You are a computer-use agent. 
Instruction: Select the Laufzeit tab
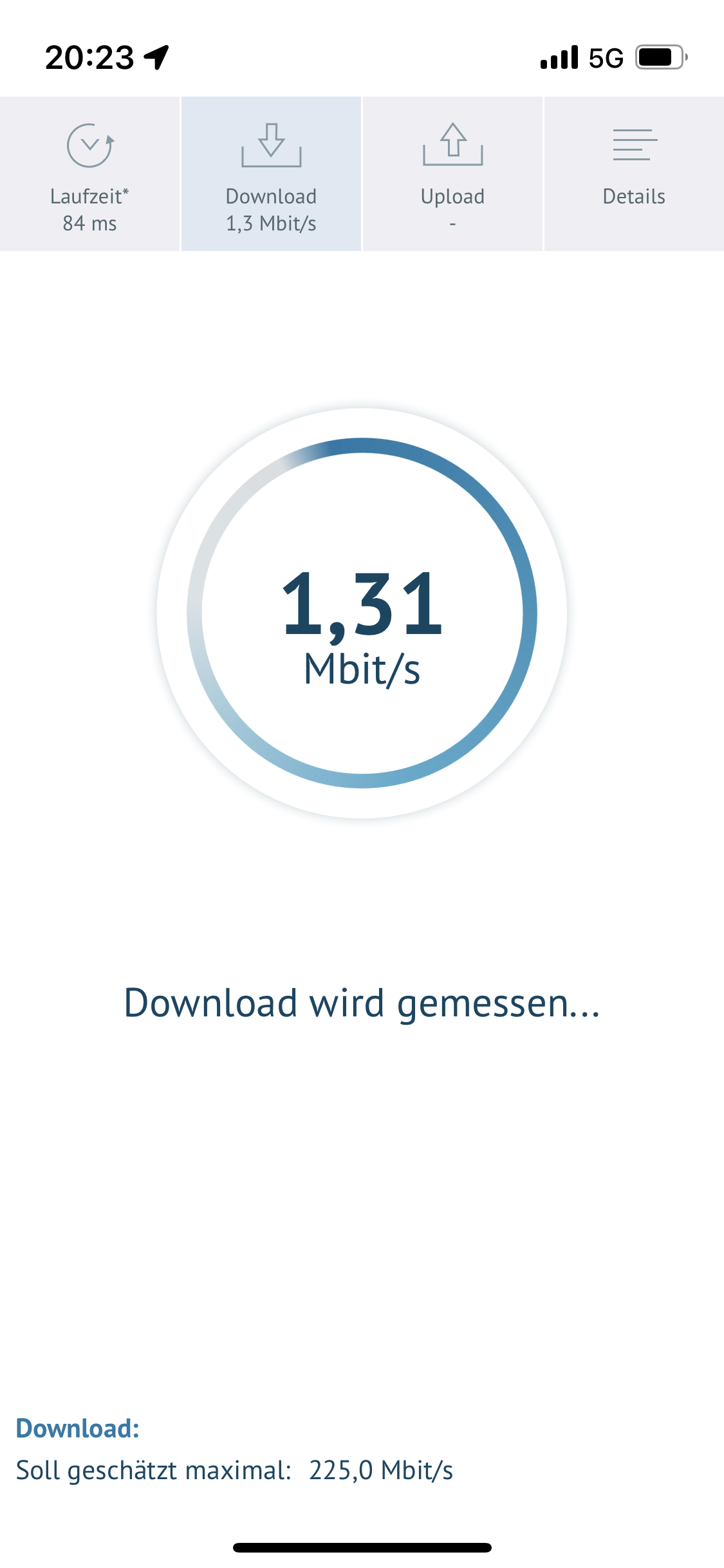(89, 174)
